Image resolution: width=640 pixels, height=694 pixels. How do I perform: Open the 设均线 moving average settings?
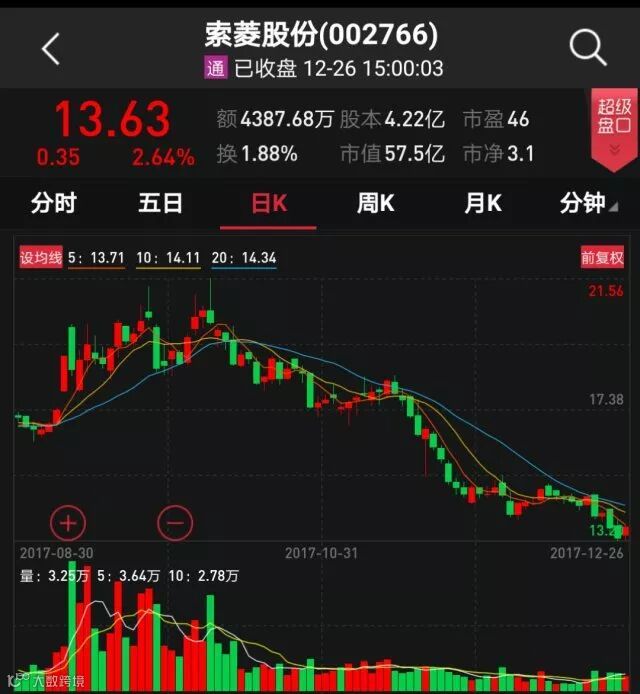tap(41, 258)
